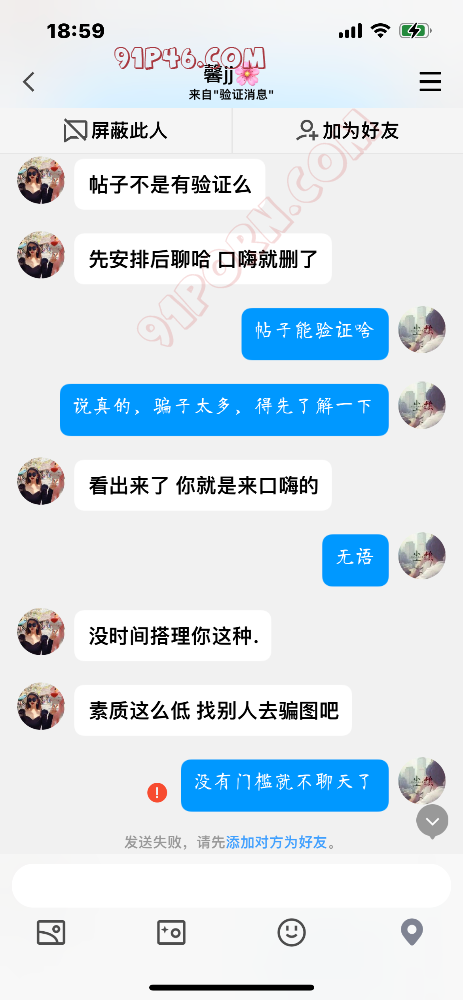
Task: Open the camera capture icon
Action: 172,932
